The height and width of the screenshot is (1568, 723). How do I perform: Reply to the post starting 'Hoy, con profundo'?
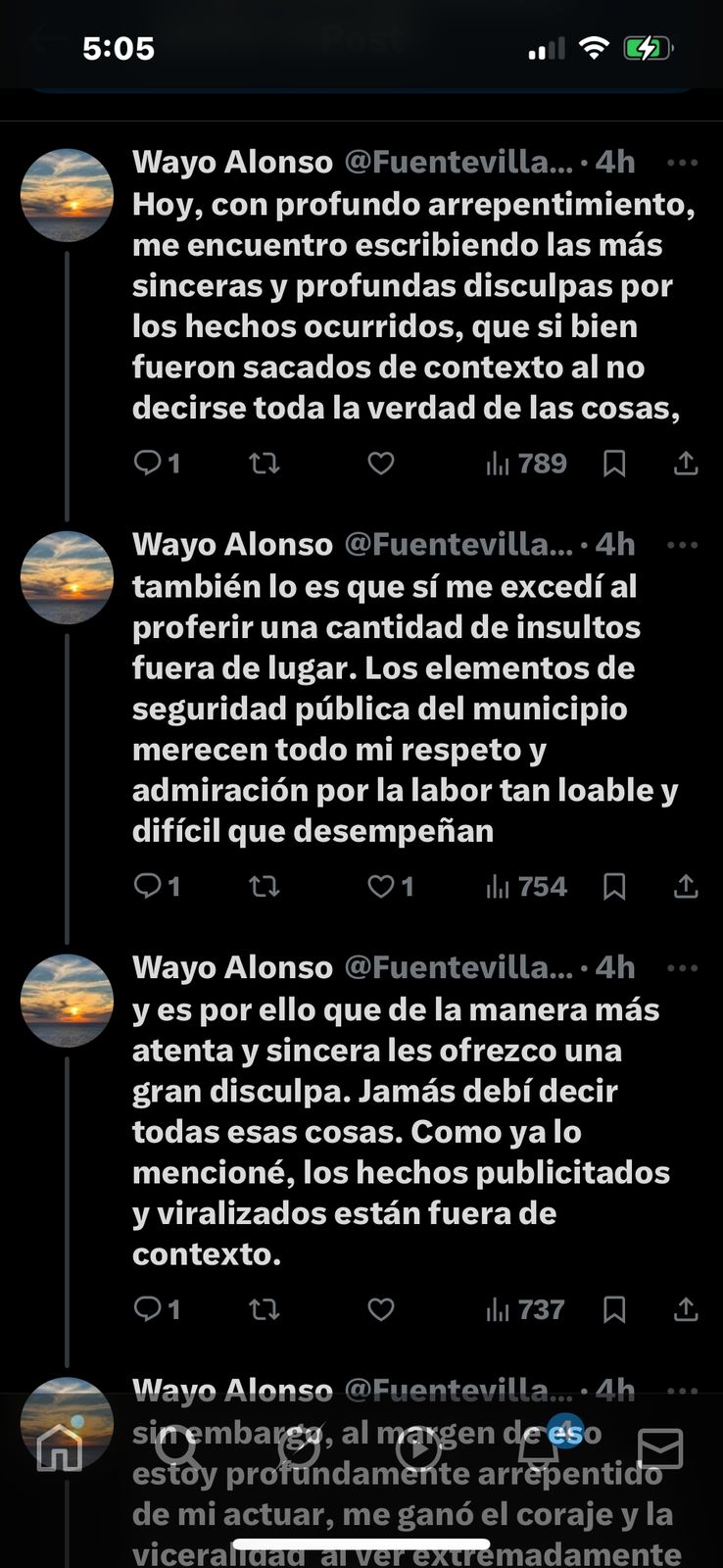(148, 463)
